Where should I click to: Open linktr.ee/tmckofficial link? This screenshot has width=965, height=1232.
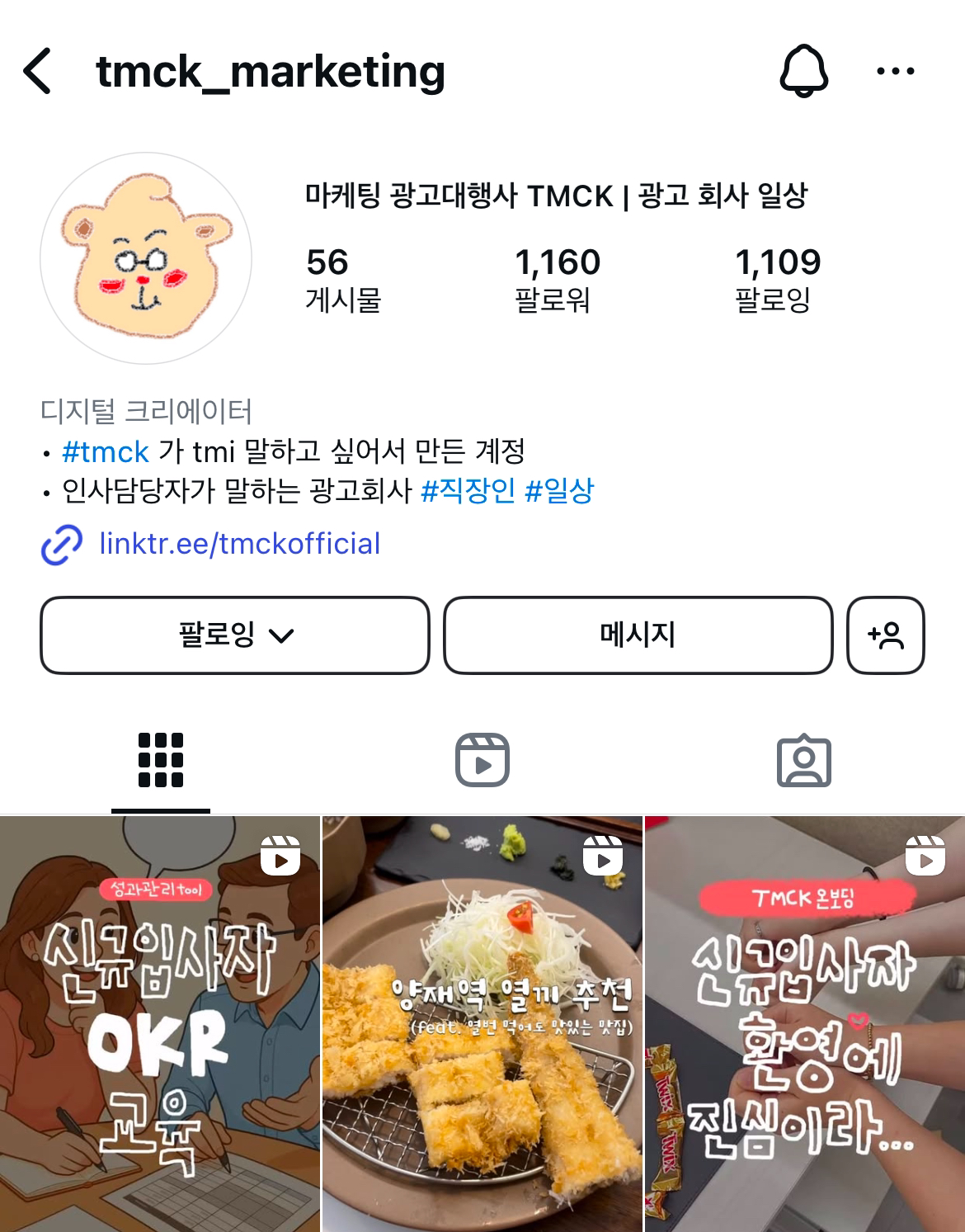tap(239, 544)
